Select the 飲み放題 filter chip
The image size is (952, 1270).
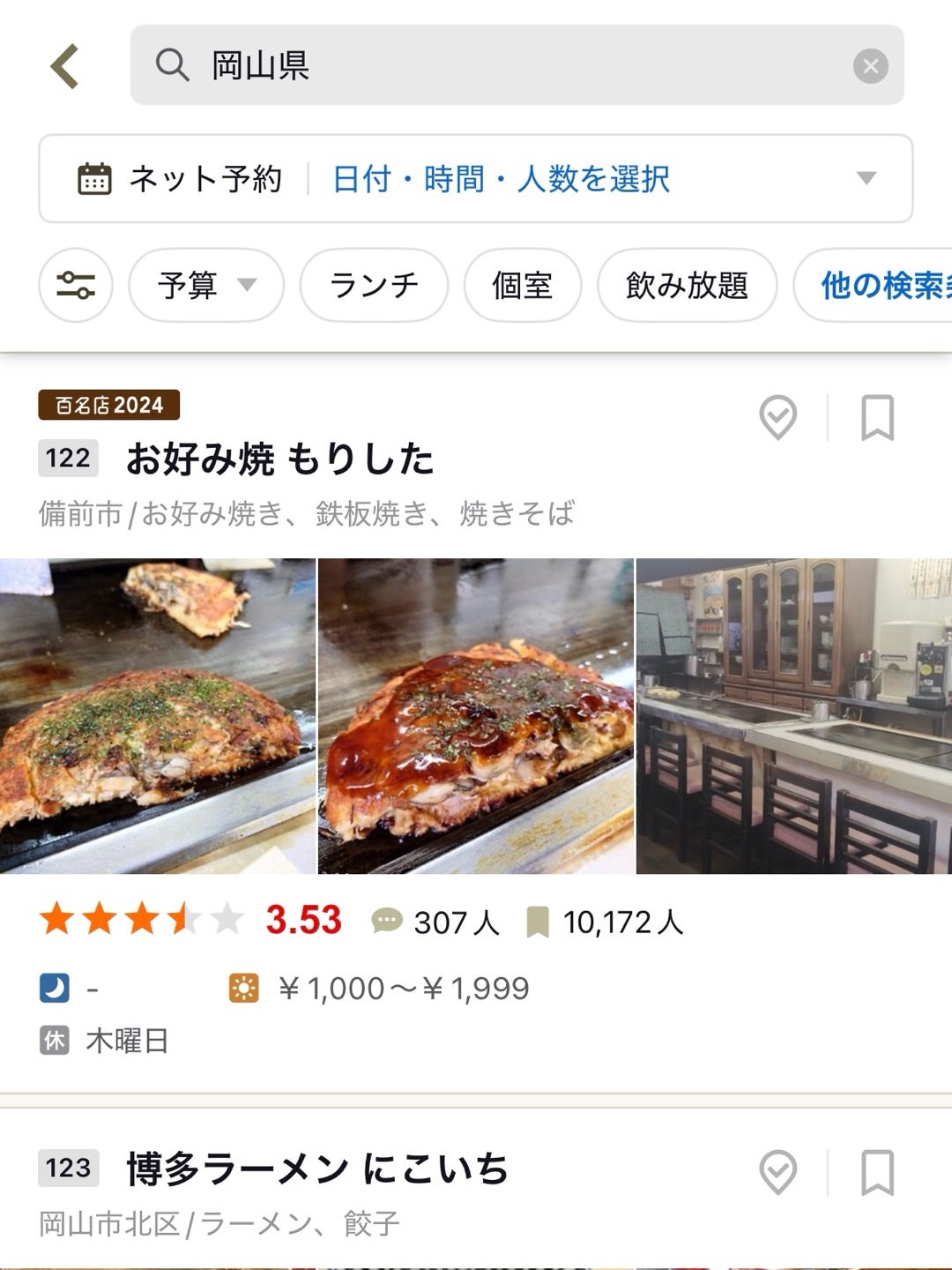pyautogui.click(x=687, y=286)
